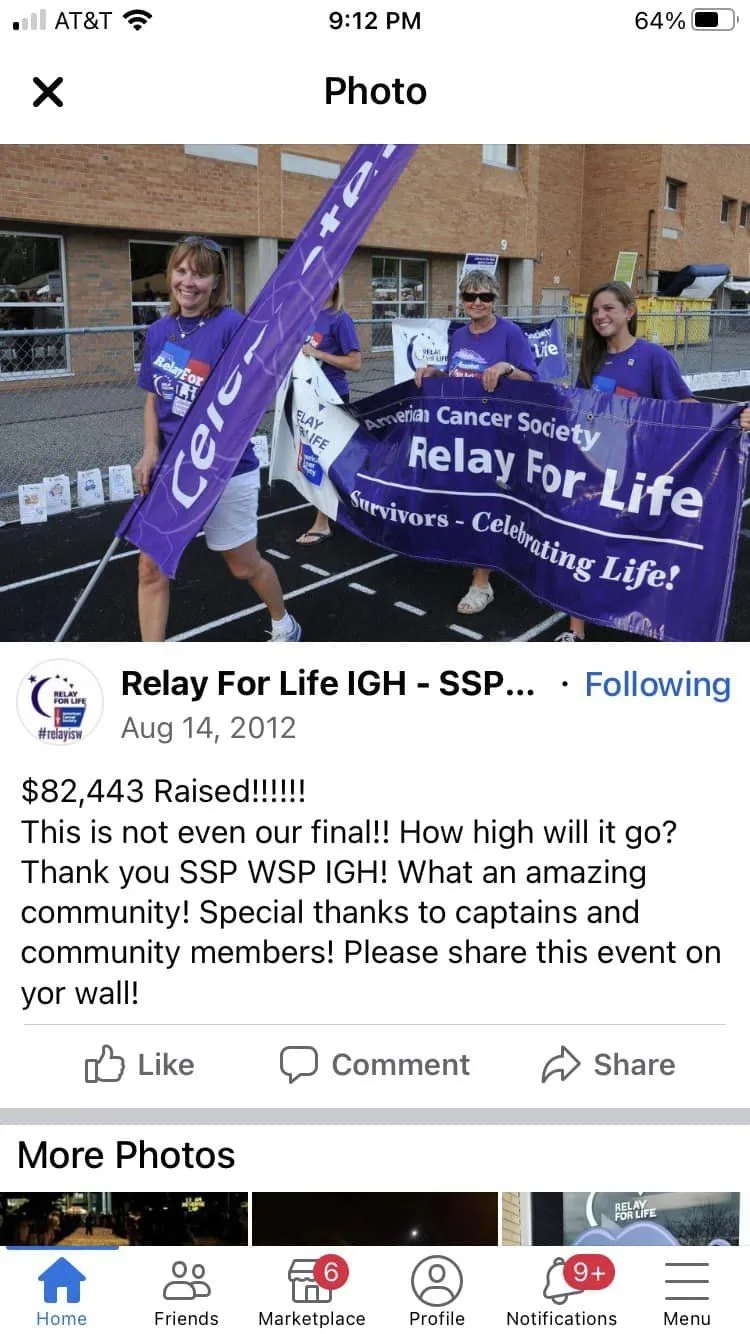This screenshot has height=1334, width=750.
Task: Open the Notifications tab
Action: (x=562, y=1291)
